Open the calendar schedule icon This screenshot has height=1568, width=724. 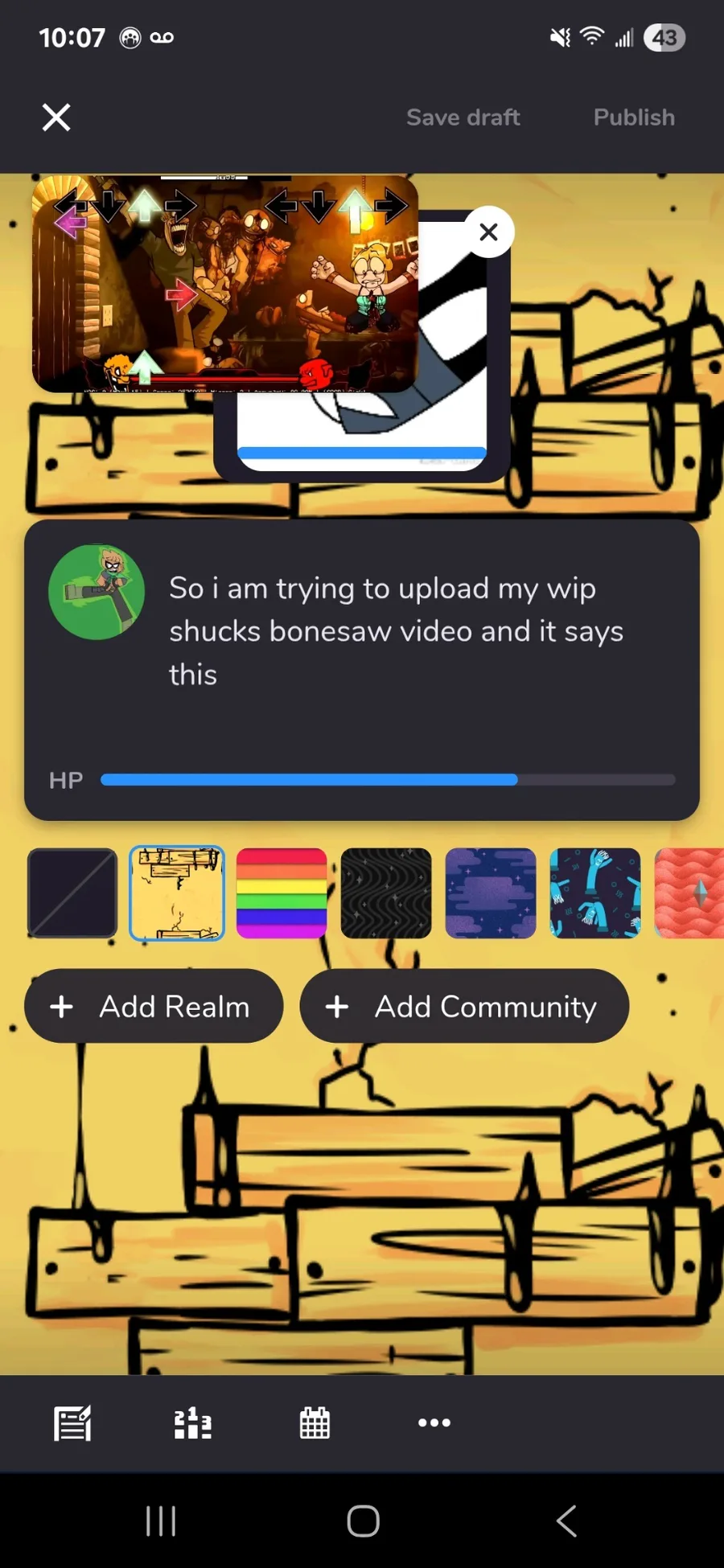pyautogui.click(x=315, y=1423)
